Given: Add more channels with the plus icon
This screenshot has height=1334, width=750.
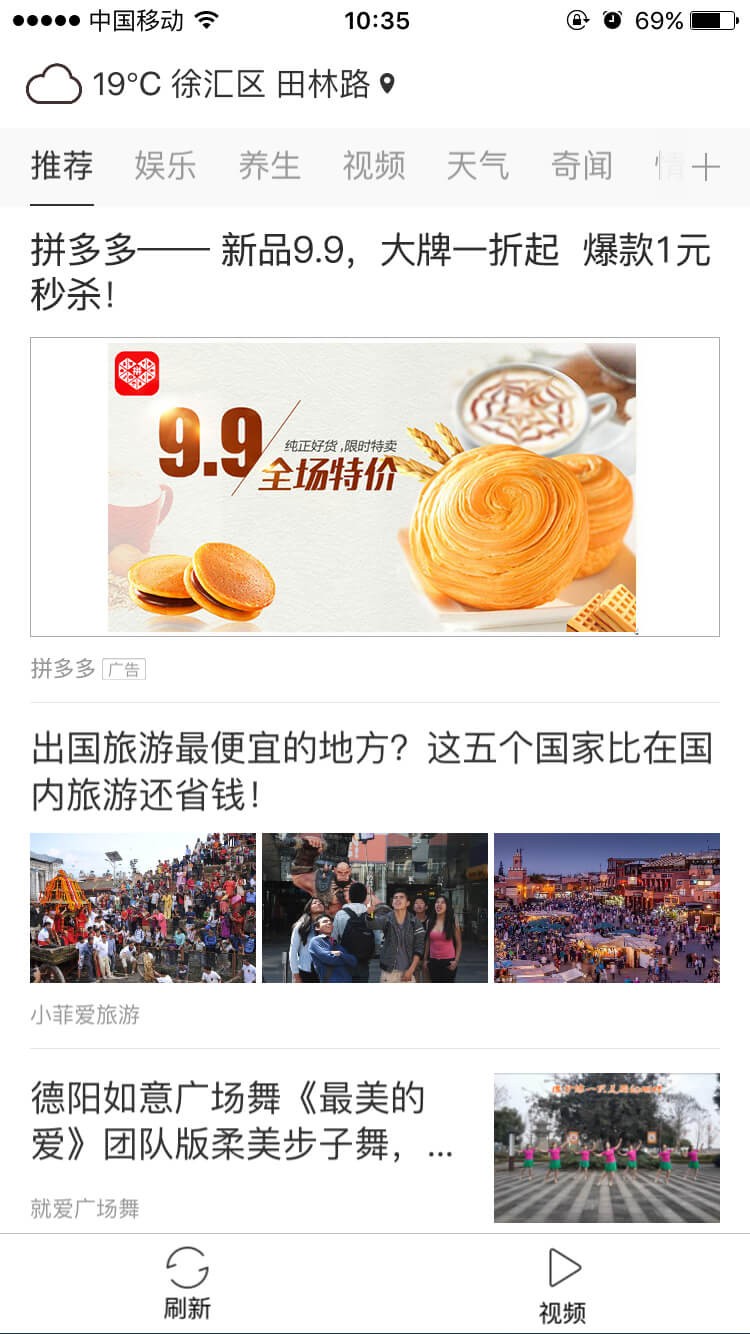Looking at the screenshot, I should point(705,167).
